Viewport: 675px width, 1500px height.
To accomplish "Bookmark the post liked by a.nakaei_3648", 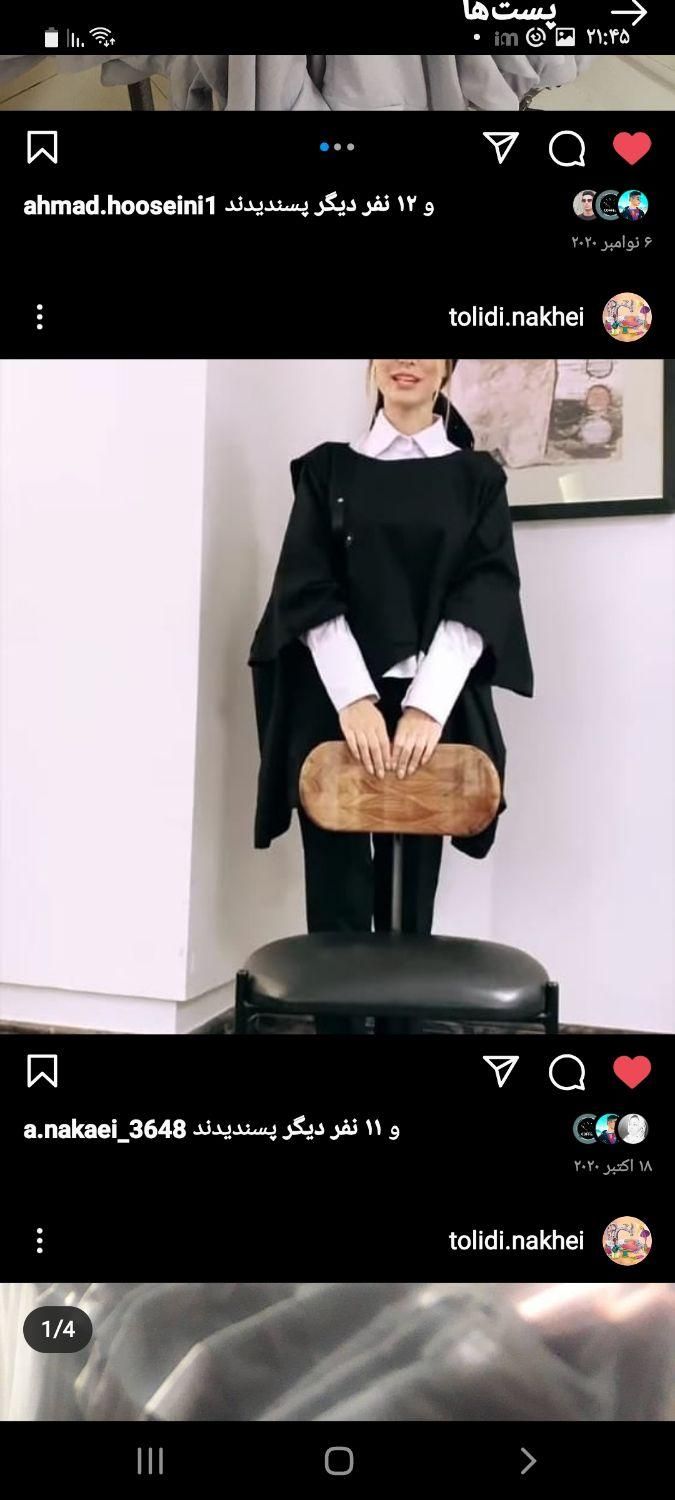I will pos(42,1072).
